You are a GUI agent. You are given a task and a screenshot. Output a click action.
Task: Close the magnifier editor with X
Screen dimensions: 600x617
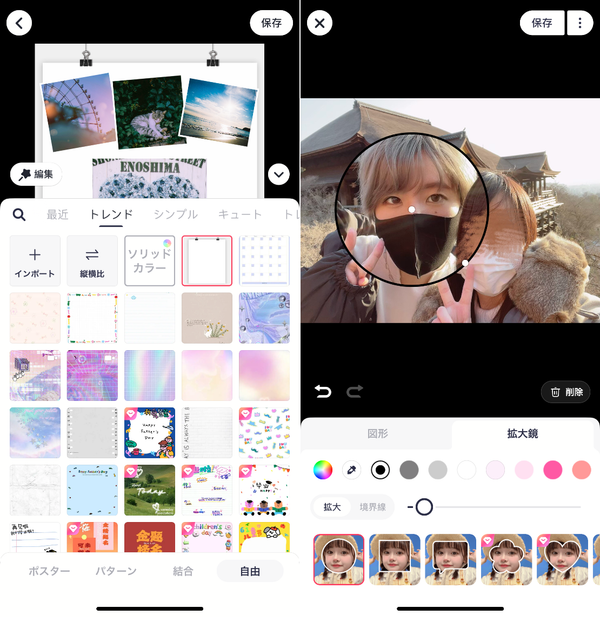pos(319,23)
